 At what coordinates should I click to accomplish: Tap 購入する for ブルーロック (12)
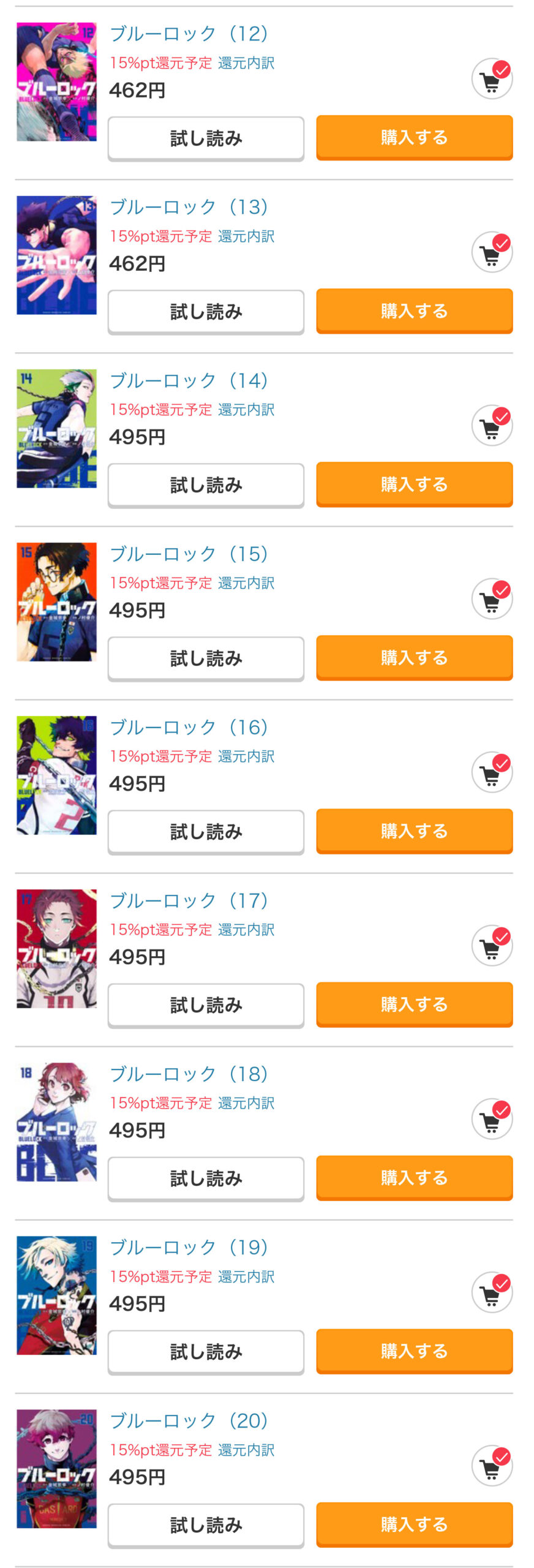tap(414, 137)
